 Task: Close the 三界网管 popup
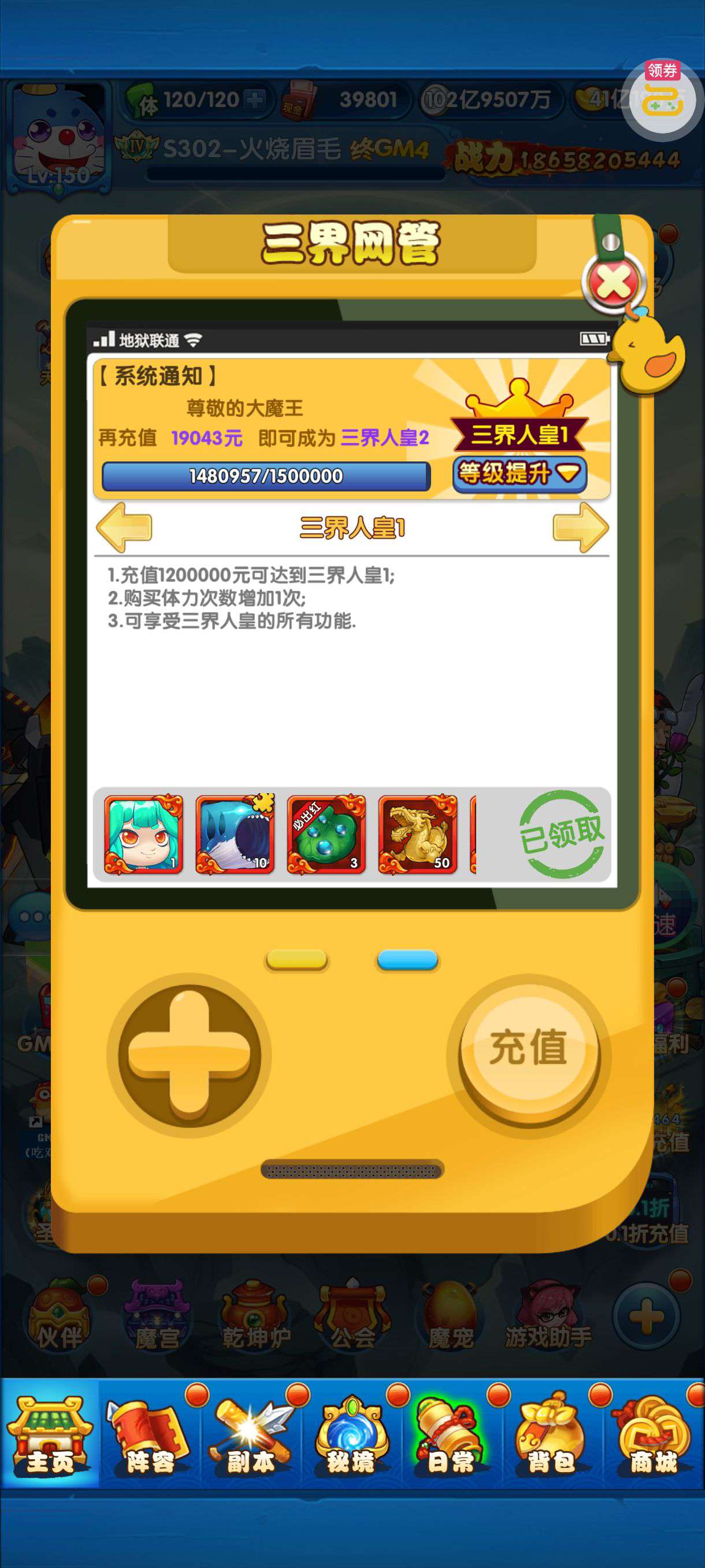[614, 283]
